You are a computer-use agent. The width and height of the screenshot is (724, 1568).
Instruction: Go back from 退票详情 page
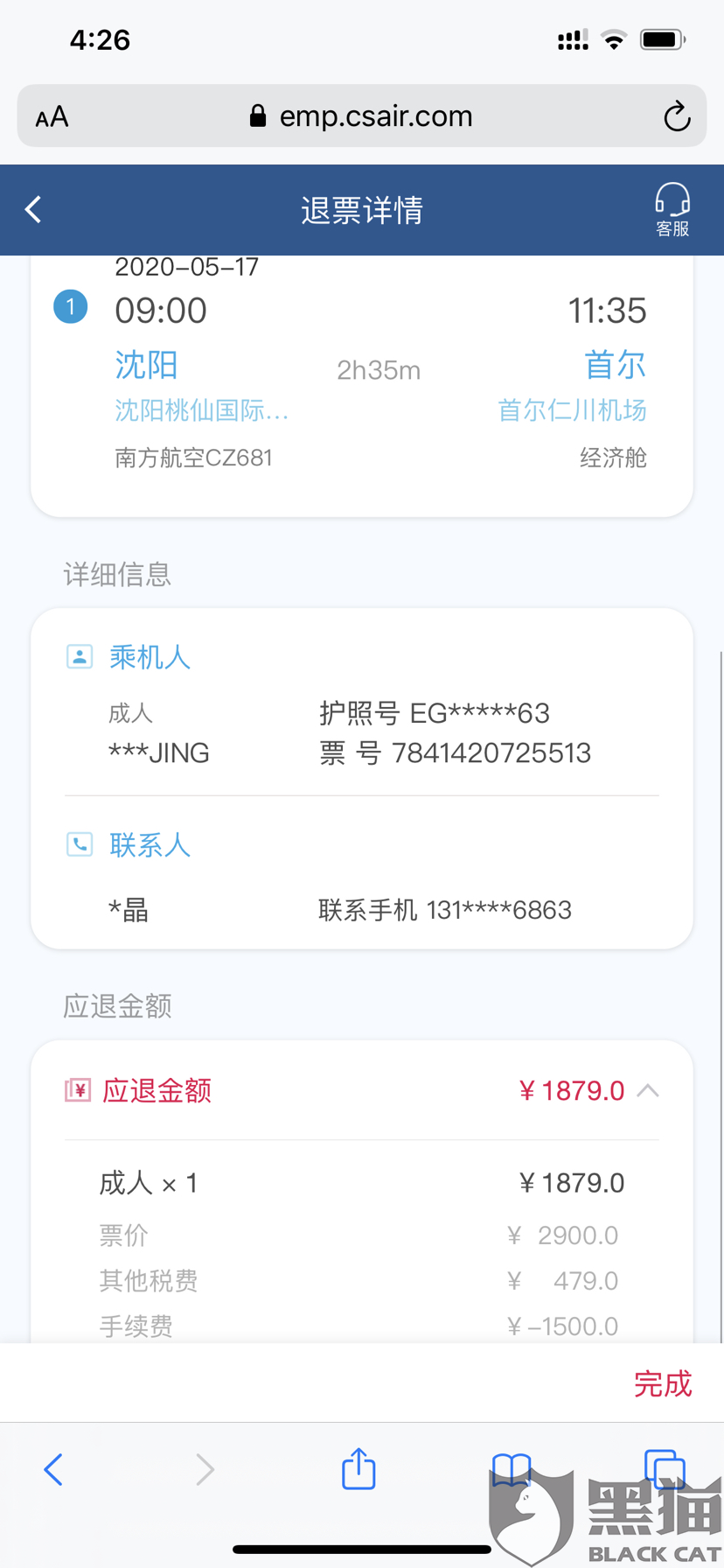click(33, 210)
